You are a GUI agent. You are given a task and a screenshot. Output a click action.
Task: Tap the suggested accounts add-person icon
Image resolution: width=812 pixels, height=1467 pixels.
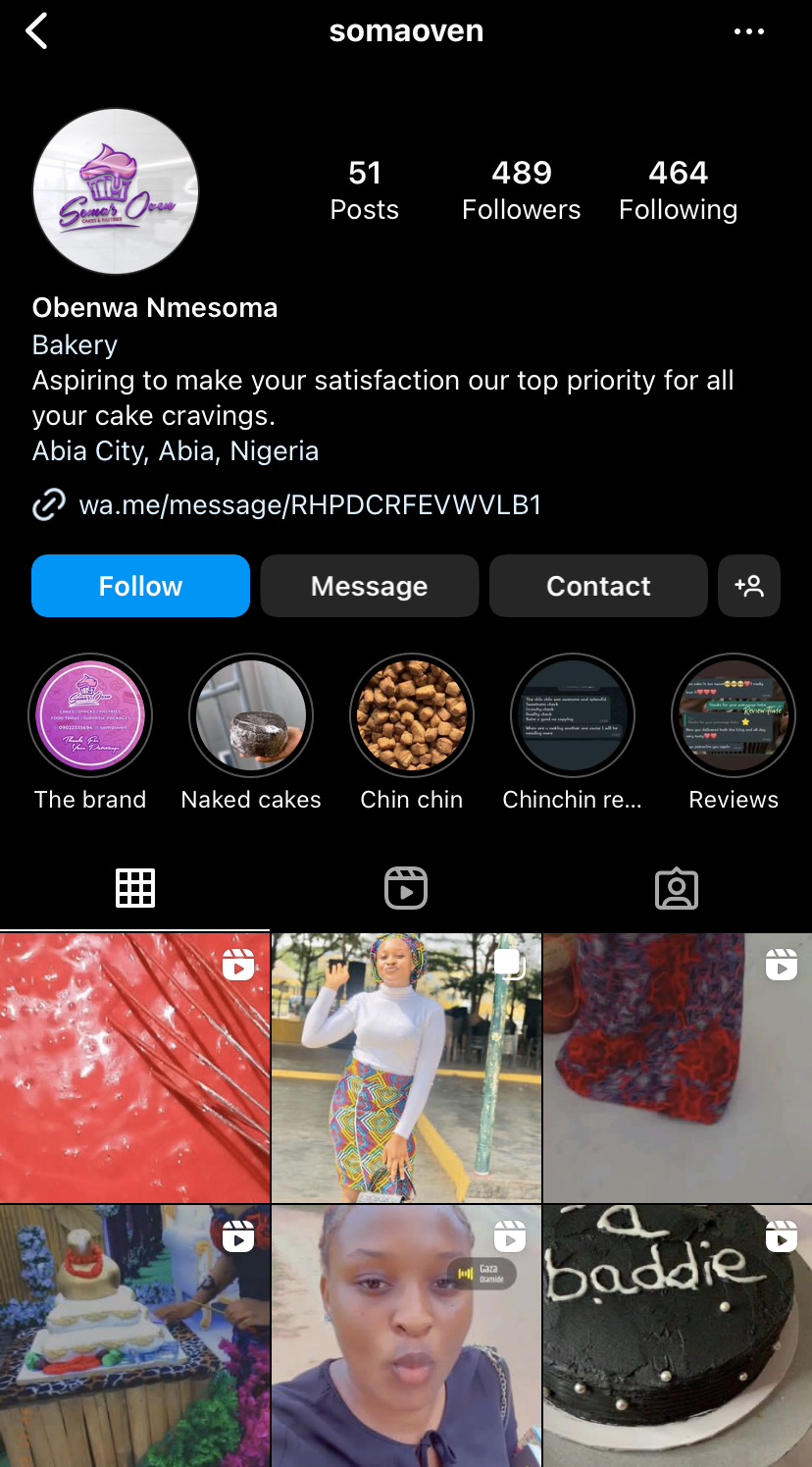(748, 586)
